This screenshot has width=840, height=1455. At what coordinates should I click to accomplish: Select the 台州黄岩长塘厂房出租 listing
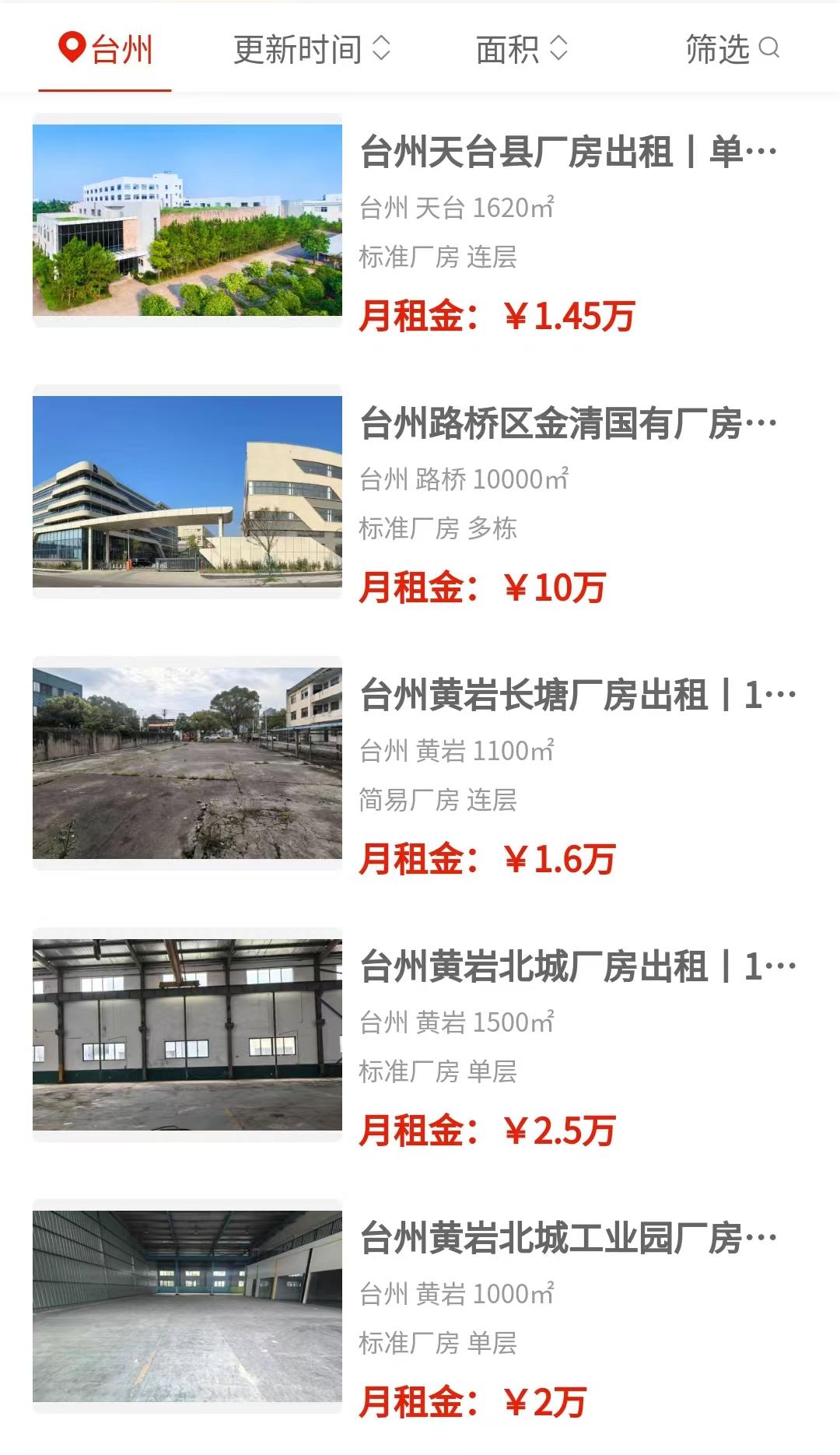coord(577,696)
